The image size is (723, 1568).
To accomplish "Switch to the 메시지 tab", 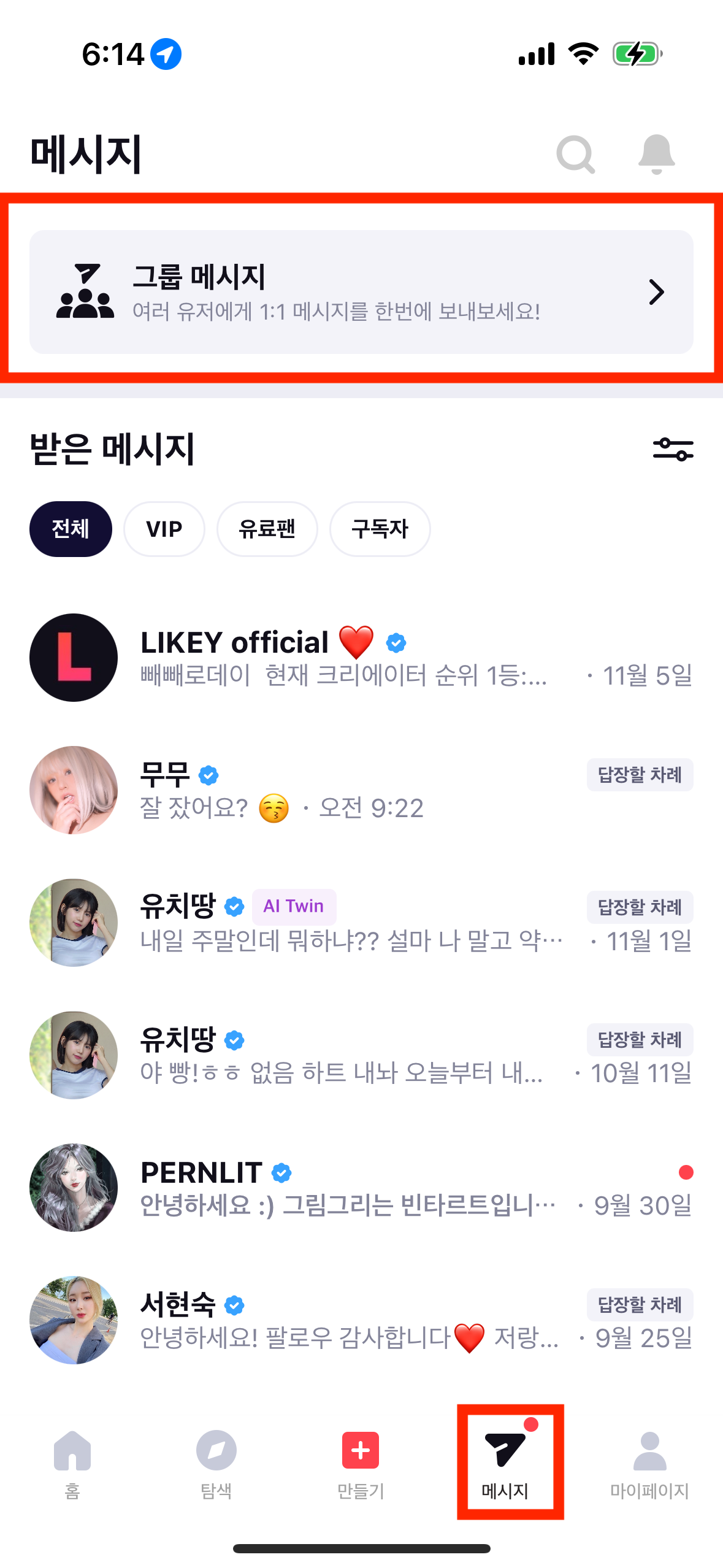I will (x=505, y=1464).
